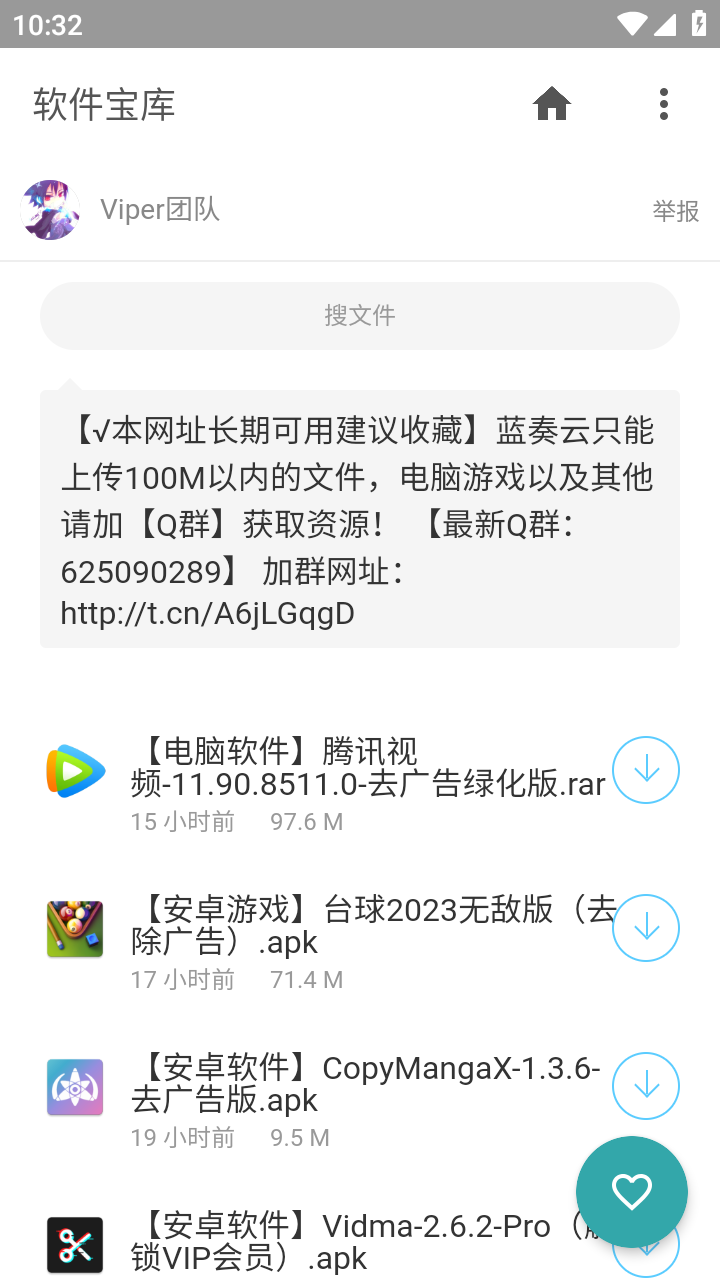Screen dimensions: 720x1280
Task: Download the 腾讯视频 RAR file
Action: tap(646, 770)
